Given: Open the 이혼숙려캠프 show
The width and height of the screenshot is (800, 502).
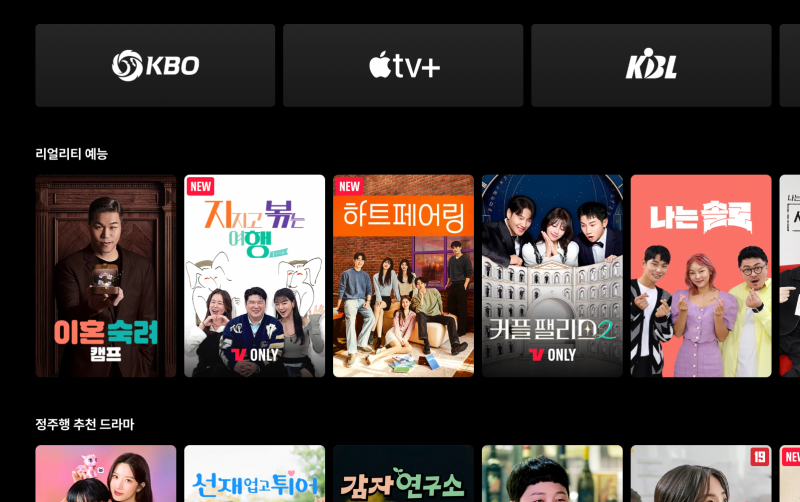Looking at the screenshot, I should click(106, 276).
